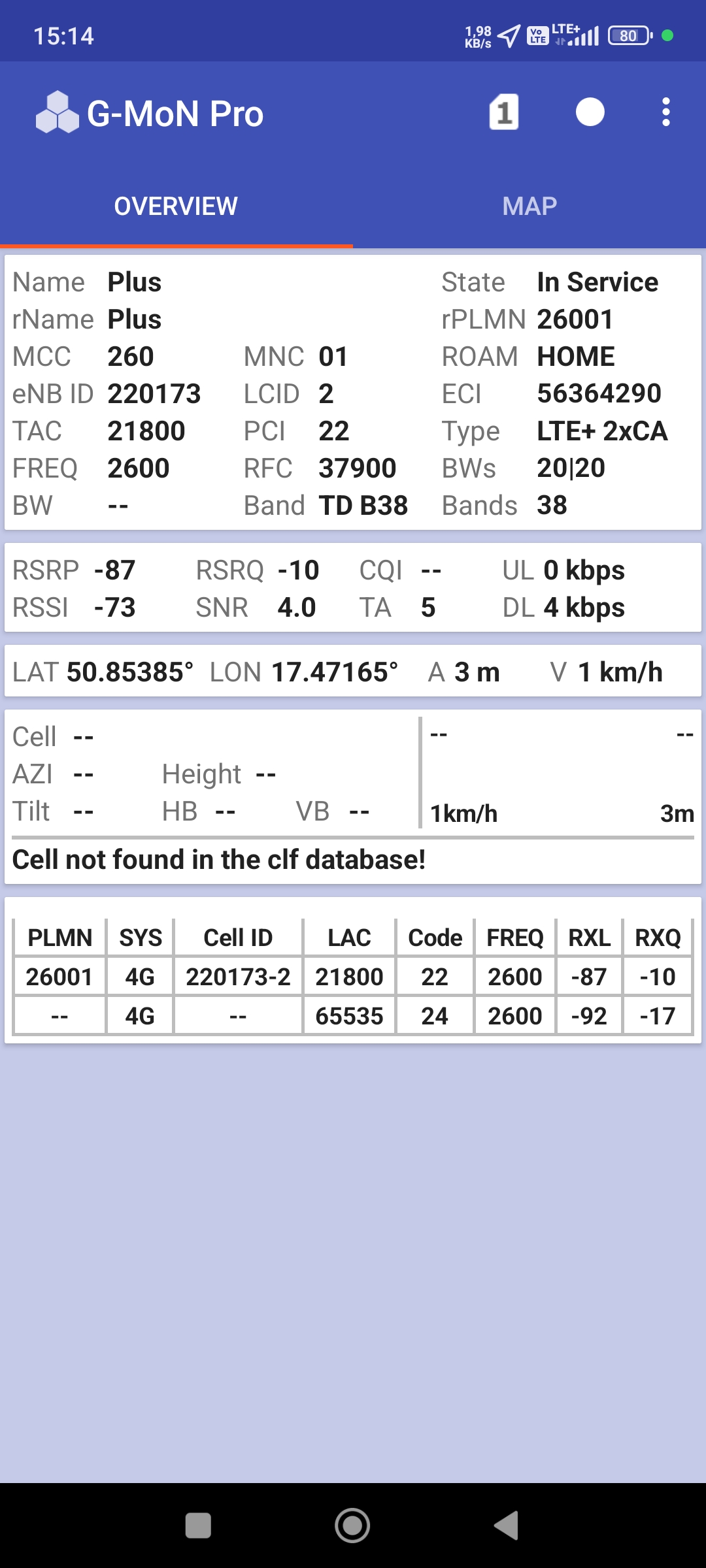Go to the home screen
This screenshot has height=1568, width=706.
click(352, 1526)
